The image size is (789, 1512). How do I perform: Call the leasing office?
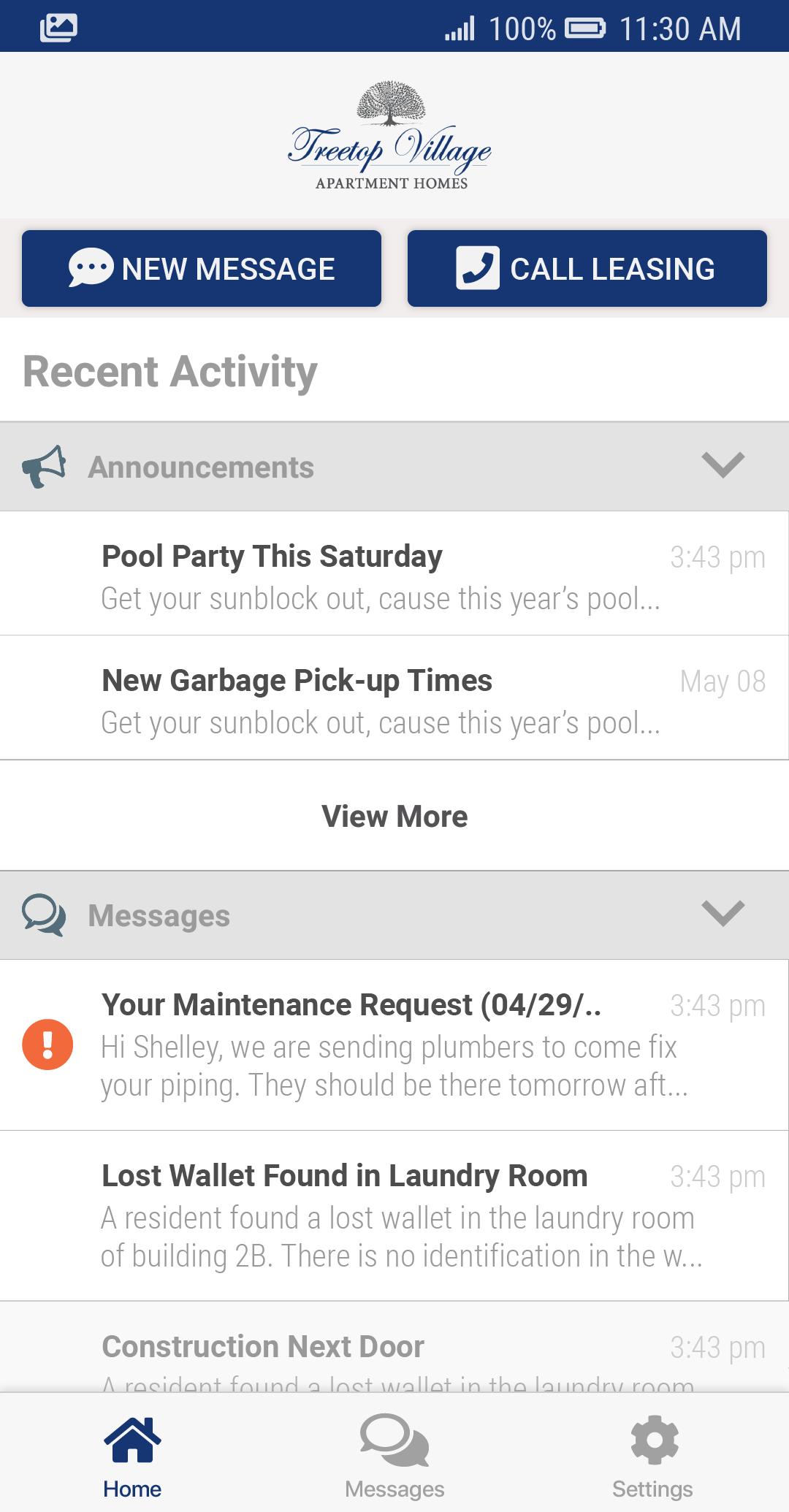point(587,268)
